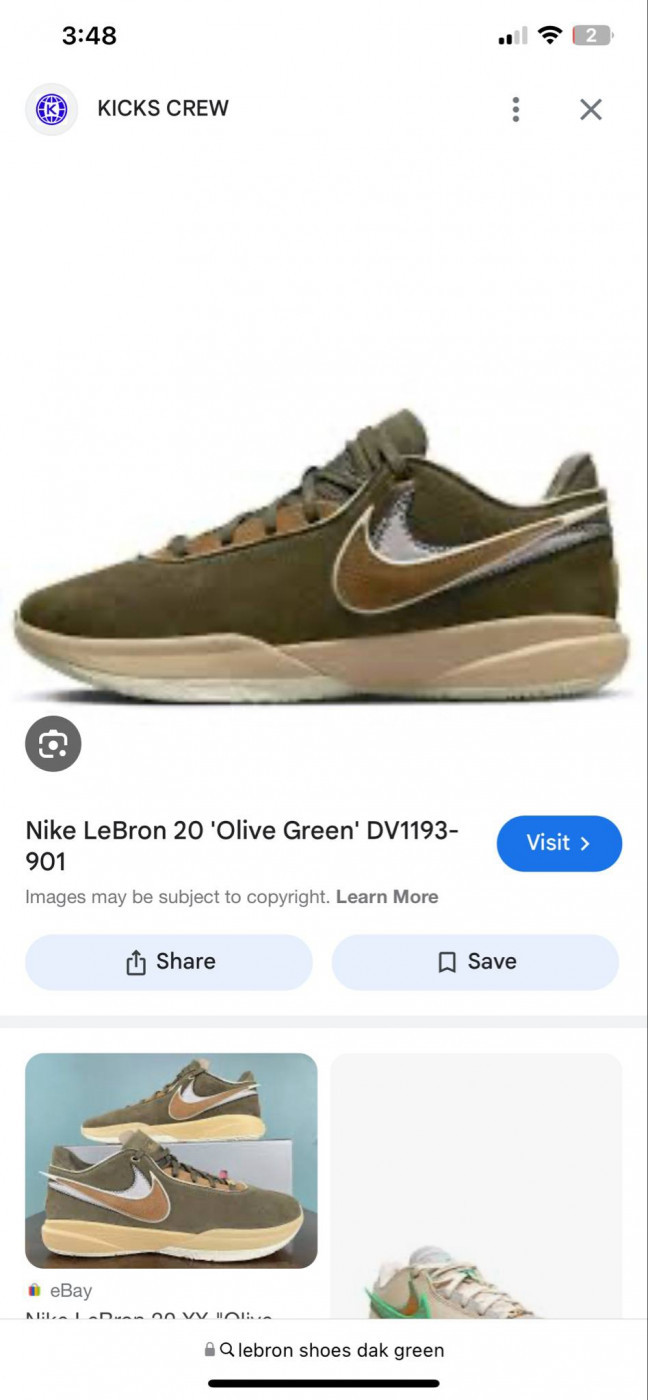Visit the KICKS CREW product page
The width and height of the screenshot is (648, 1400).
pyautogui.click(x=559, y=843)
